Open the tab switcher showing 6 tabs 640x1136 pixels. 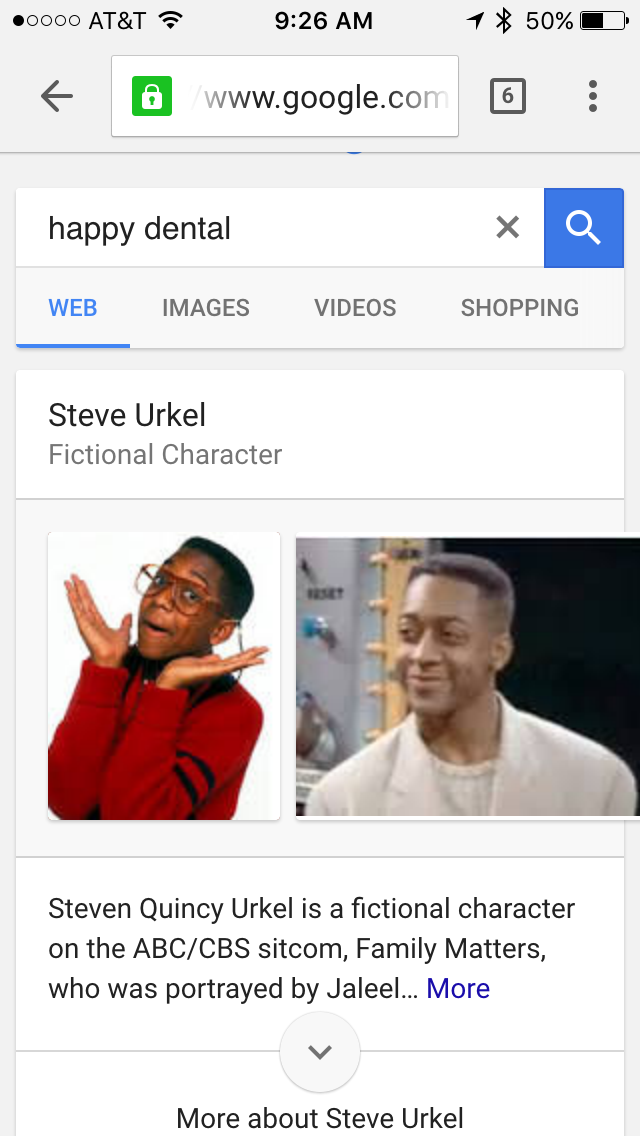[508, 96]
